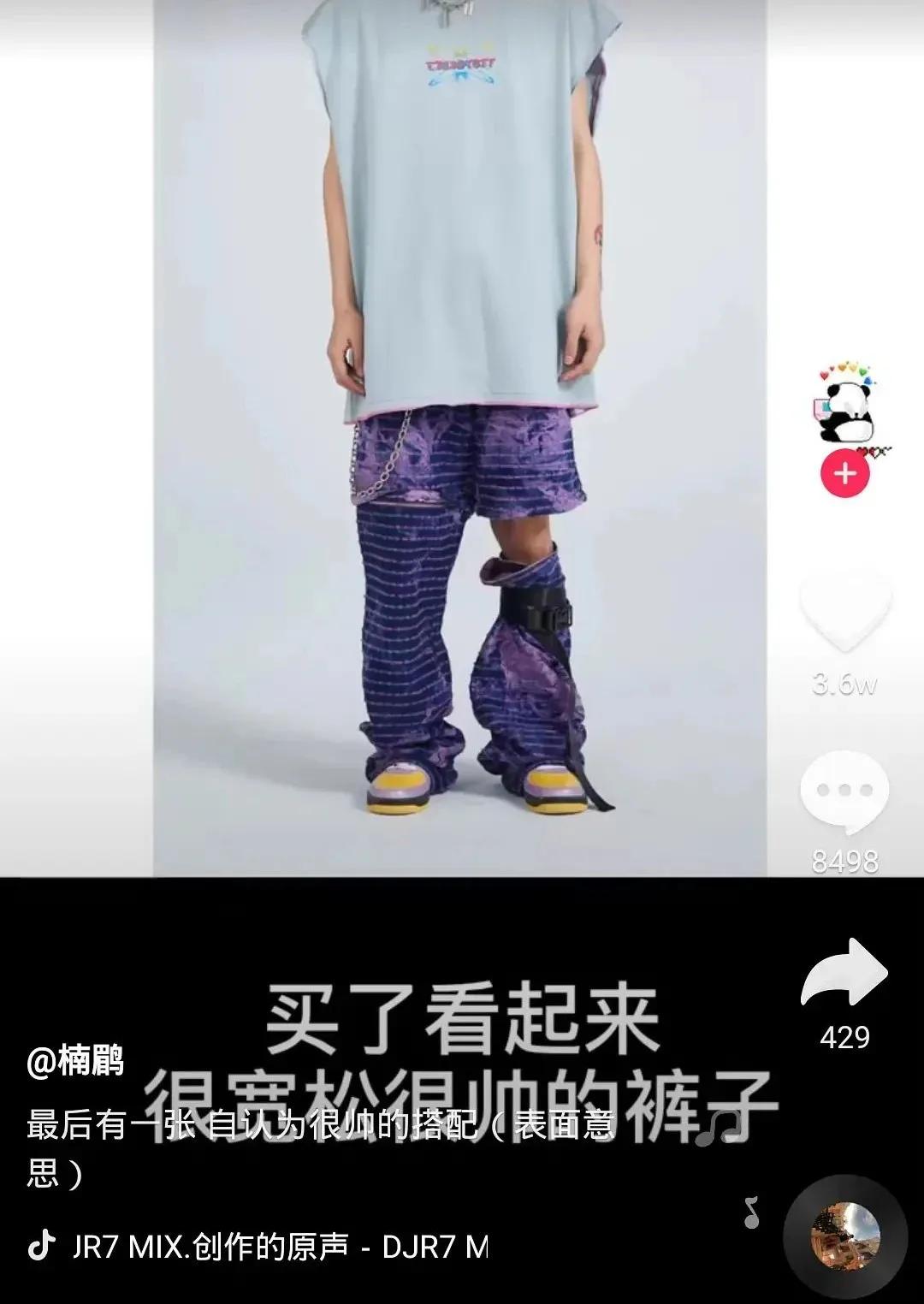The height and width of the screenshot is (1304, 924).
Task: Tap the 429 share count number
Action: point(847,1036)
